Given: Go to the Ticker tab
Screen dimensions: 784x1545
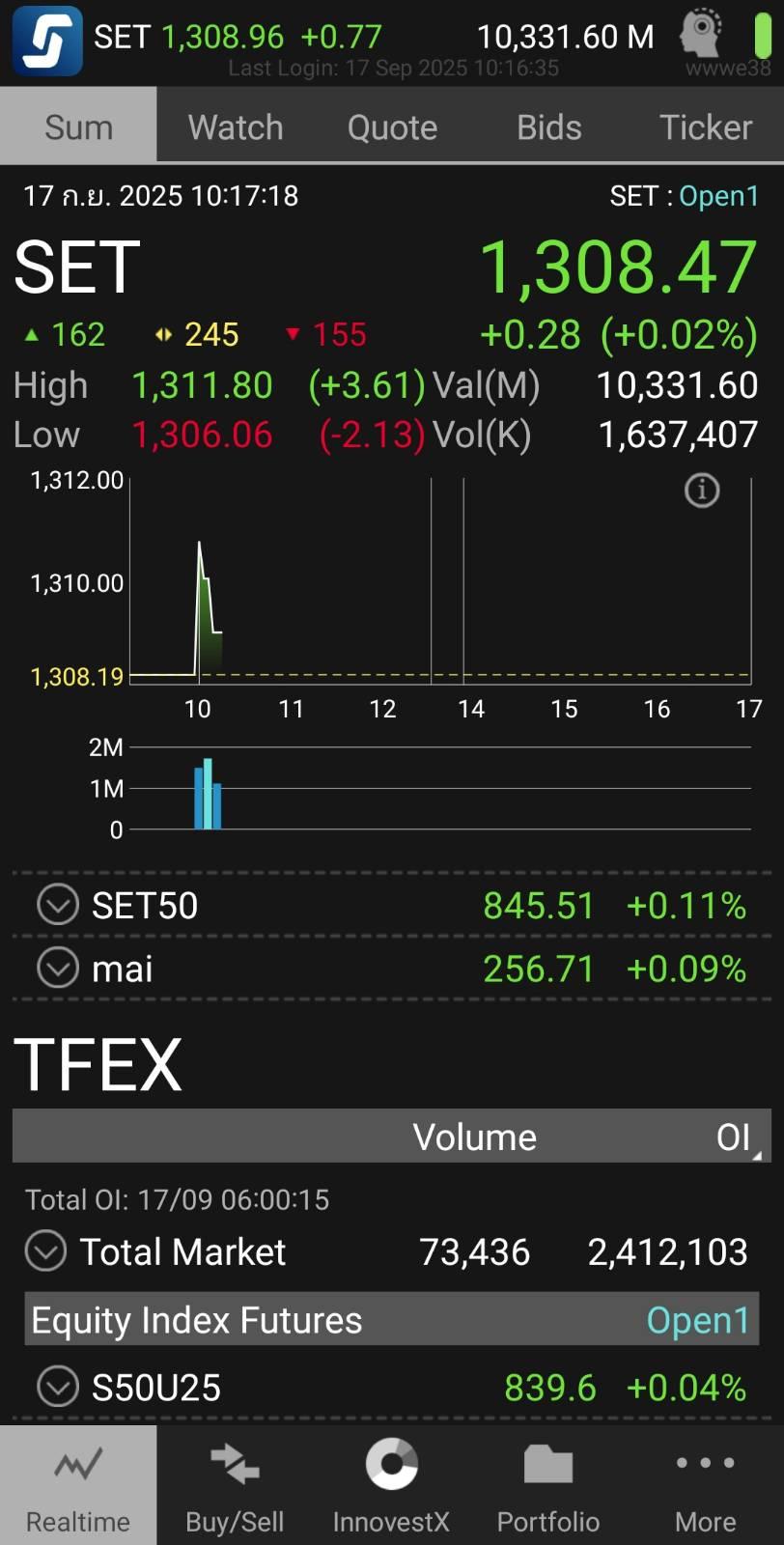Looking at the screenshot, I should tap(706, 126).
